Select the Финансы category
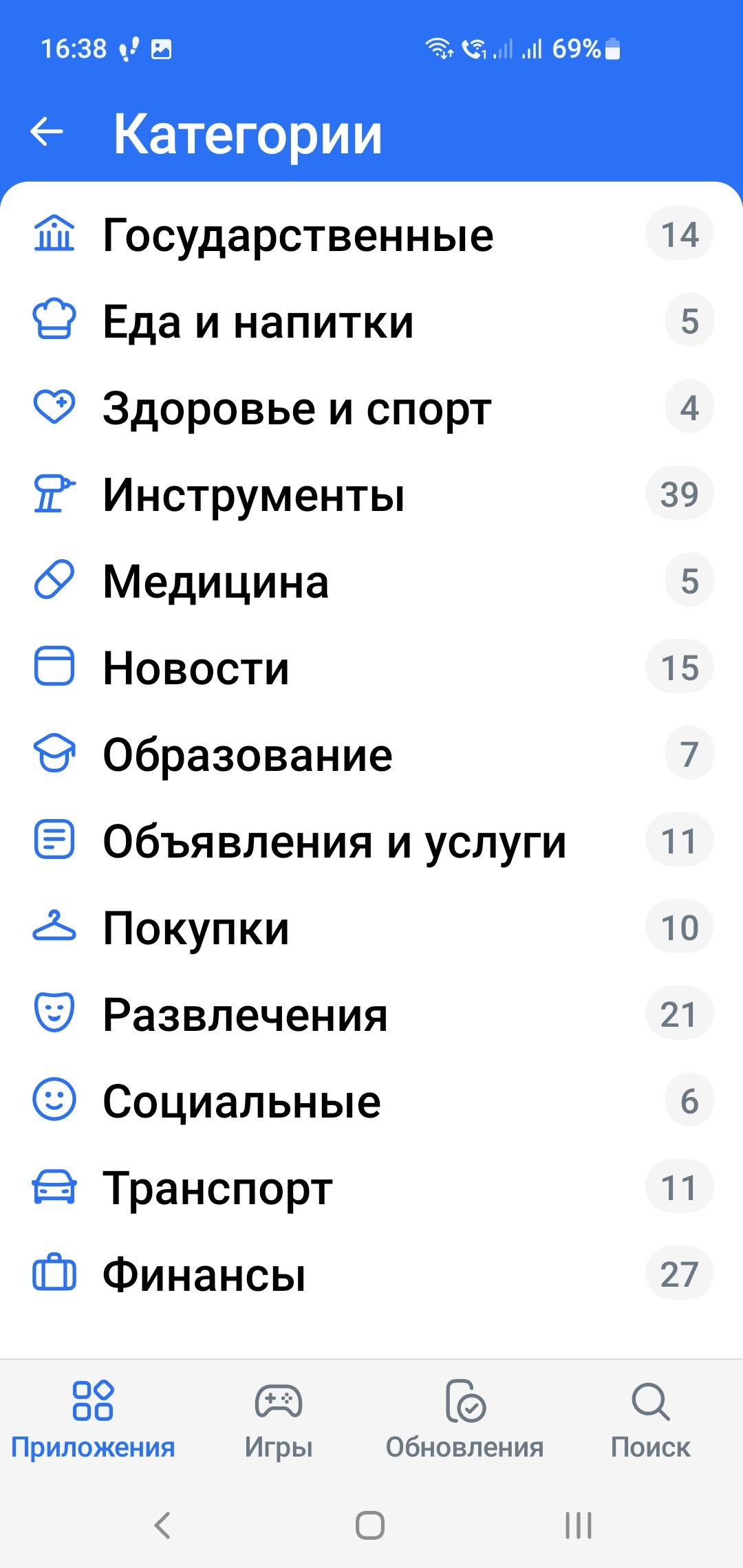743x1568 pixels. pos(204,1275)
